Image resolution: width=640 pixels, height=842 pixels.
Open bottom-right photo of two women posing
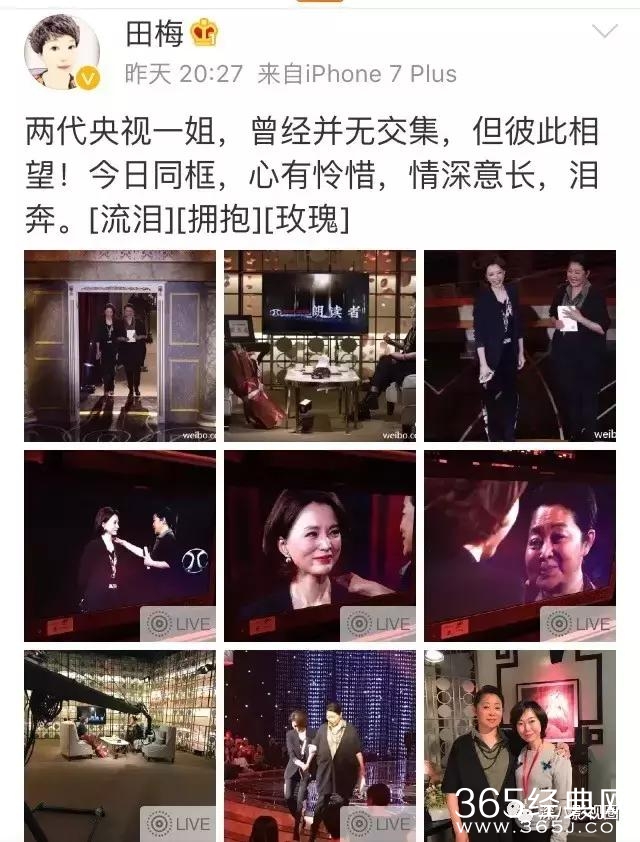coord(520,745)
